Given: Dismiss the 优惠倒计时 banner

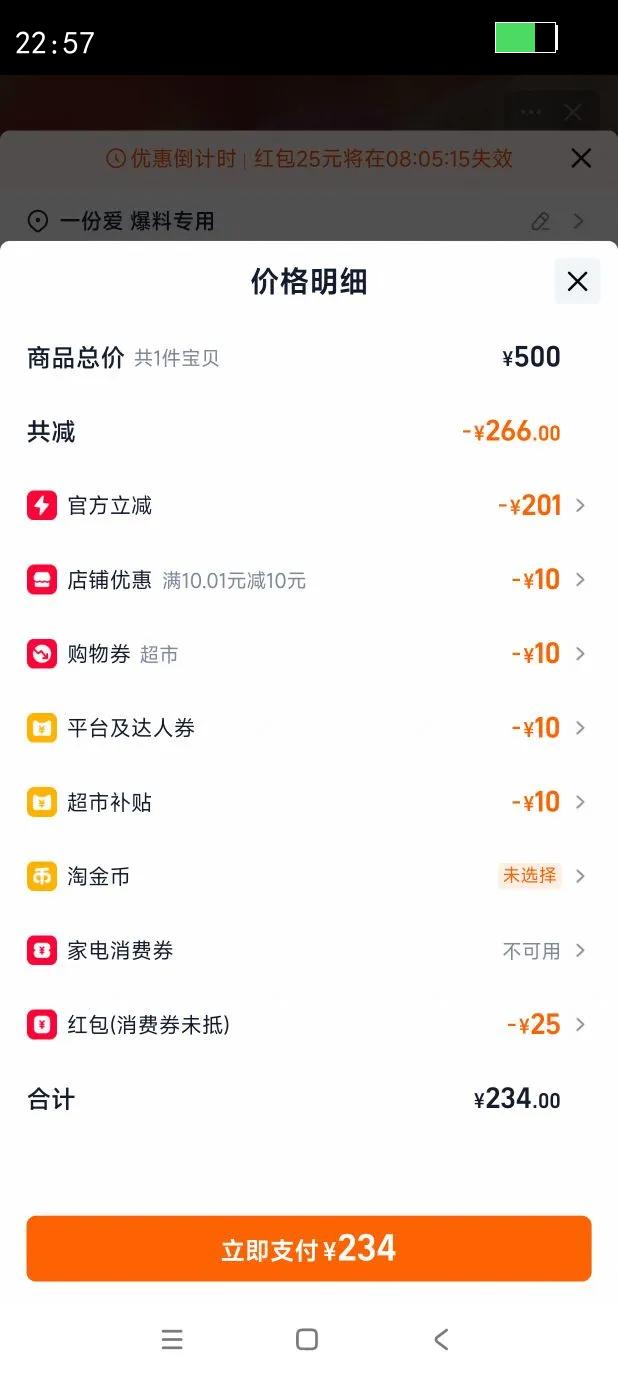Looking at the screenshot, I should 580,158.
